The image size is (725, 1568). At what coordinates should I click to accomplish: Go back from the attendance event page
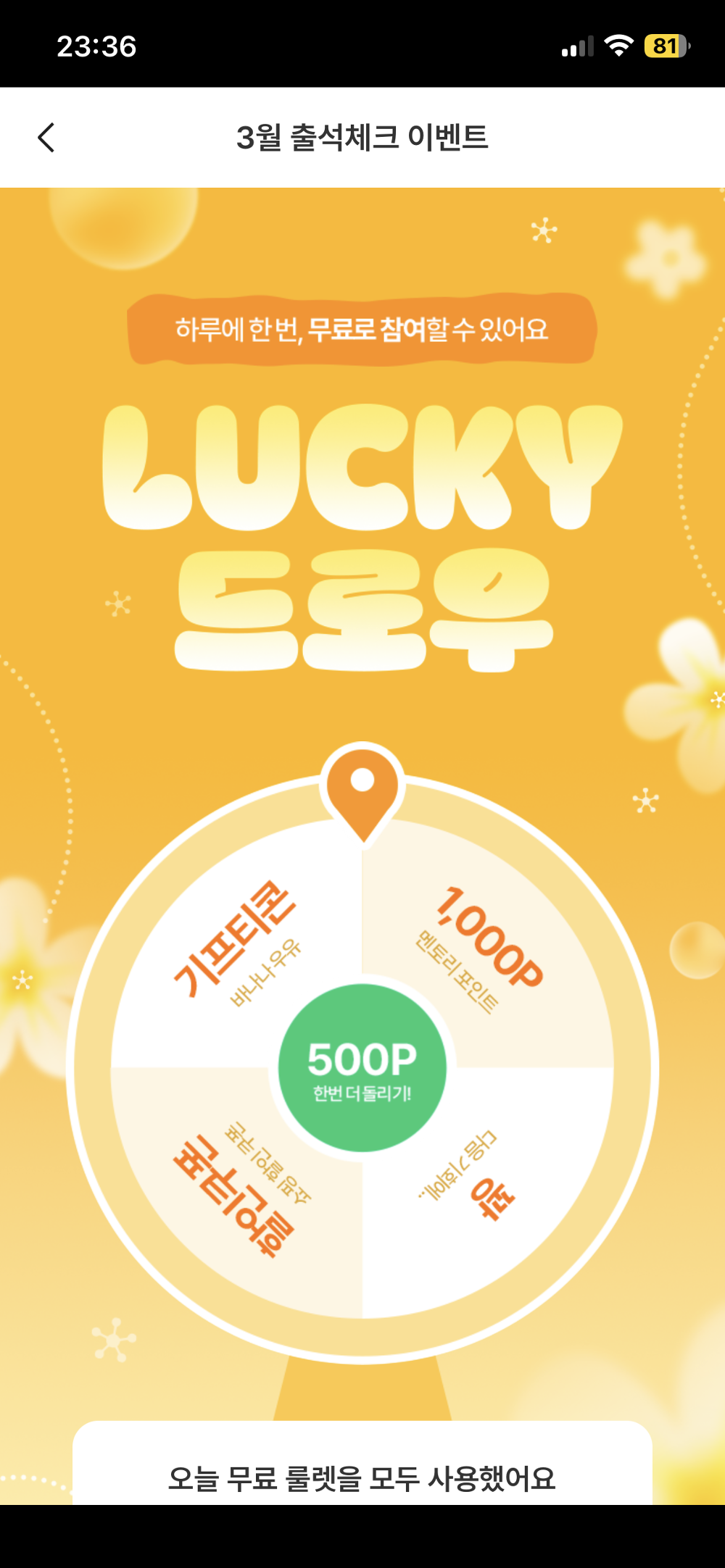tap(46, 138)
